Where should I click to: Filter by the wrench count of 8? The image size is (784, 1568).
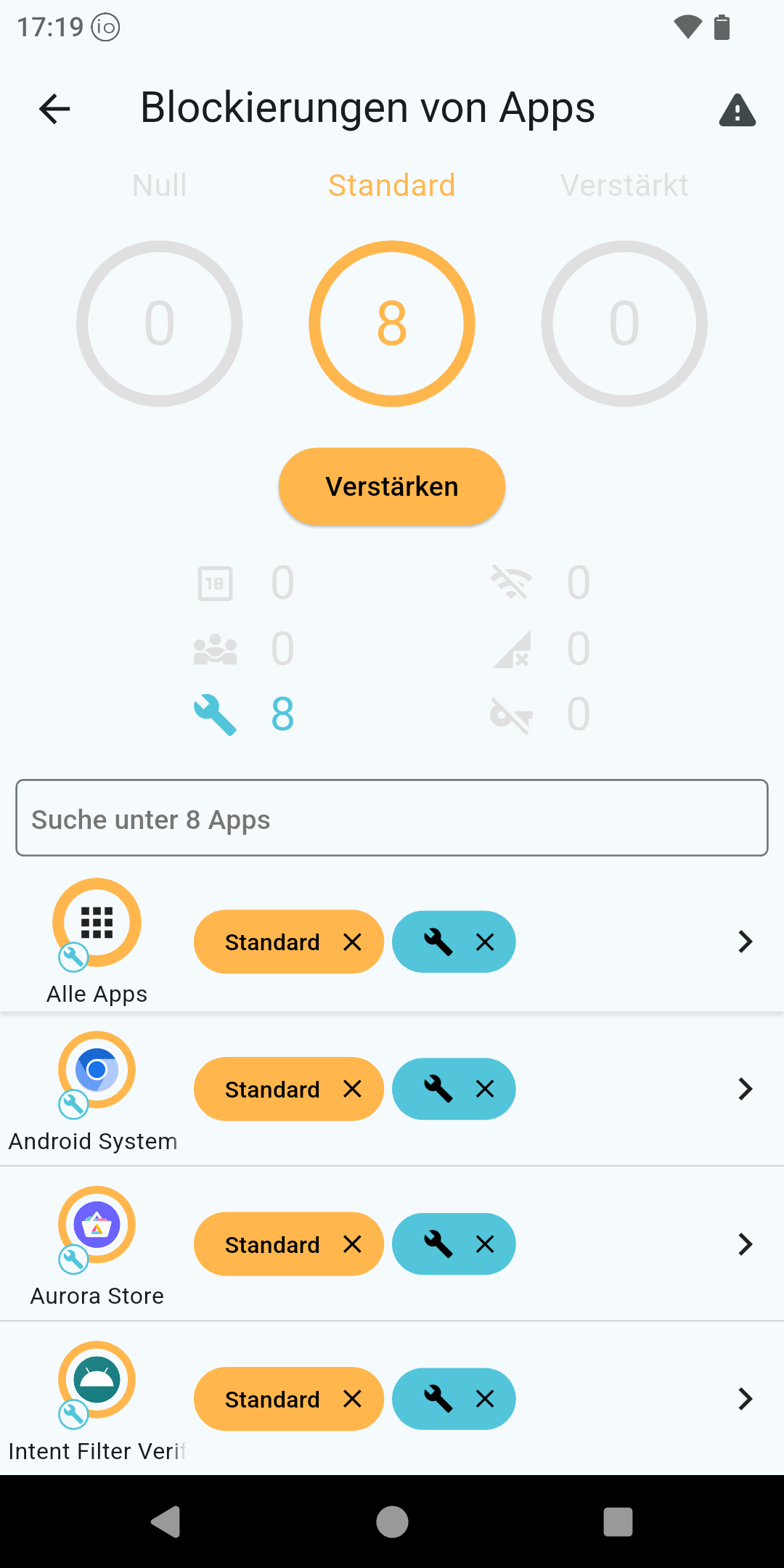244,714
